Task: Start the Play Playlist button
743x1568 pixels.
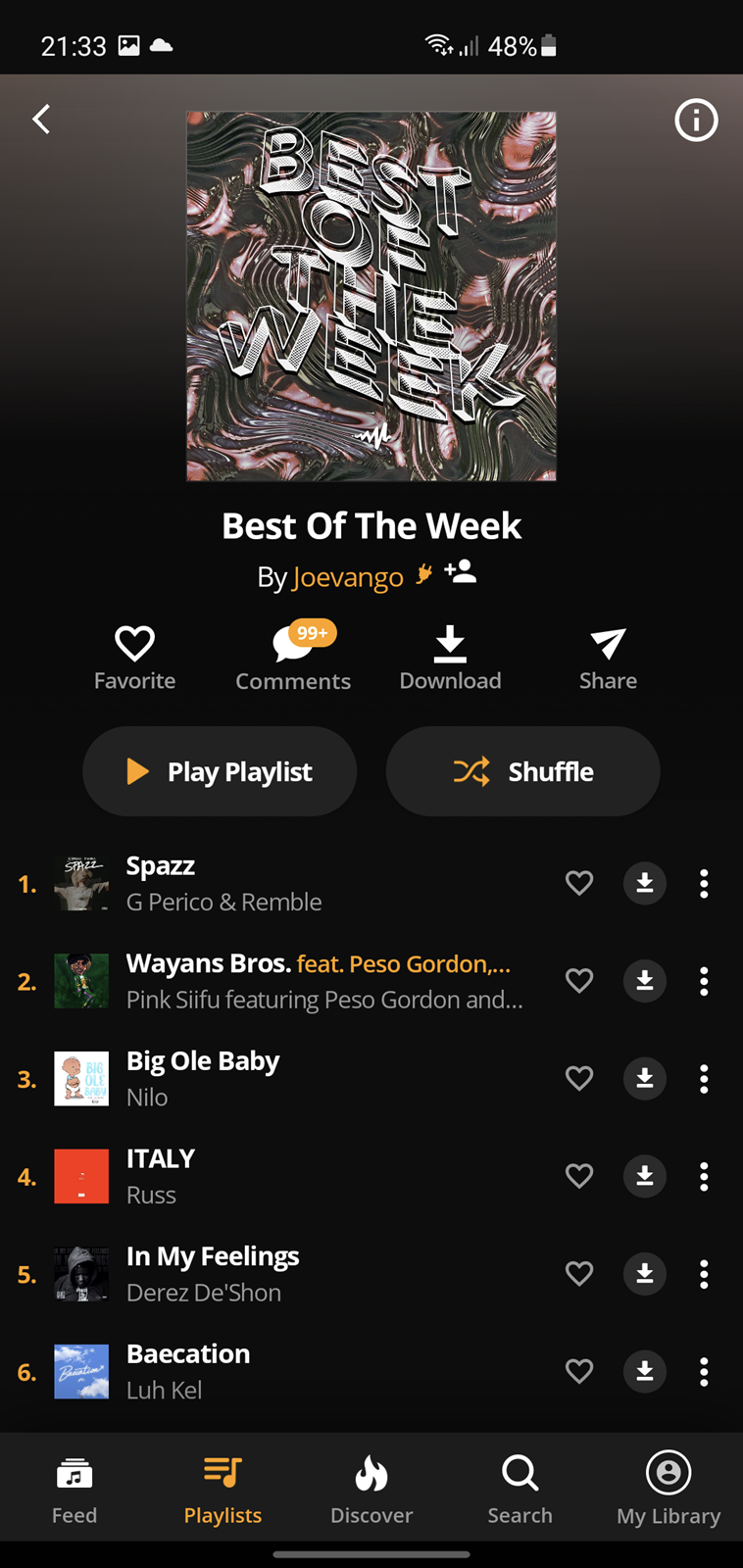Action: (220, 771)
